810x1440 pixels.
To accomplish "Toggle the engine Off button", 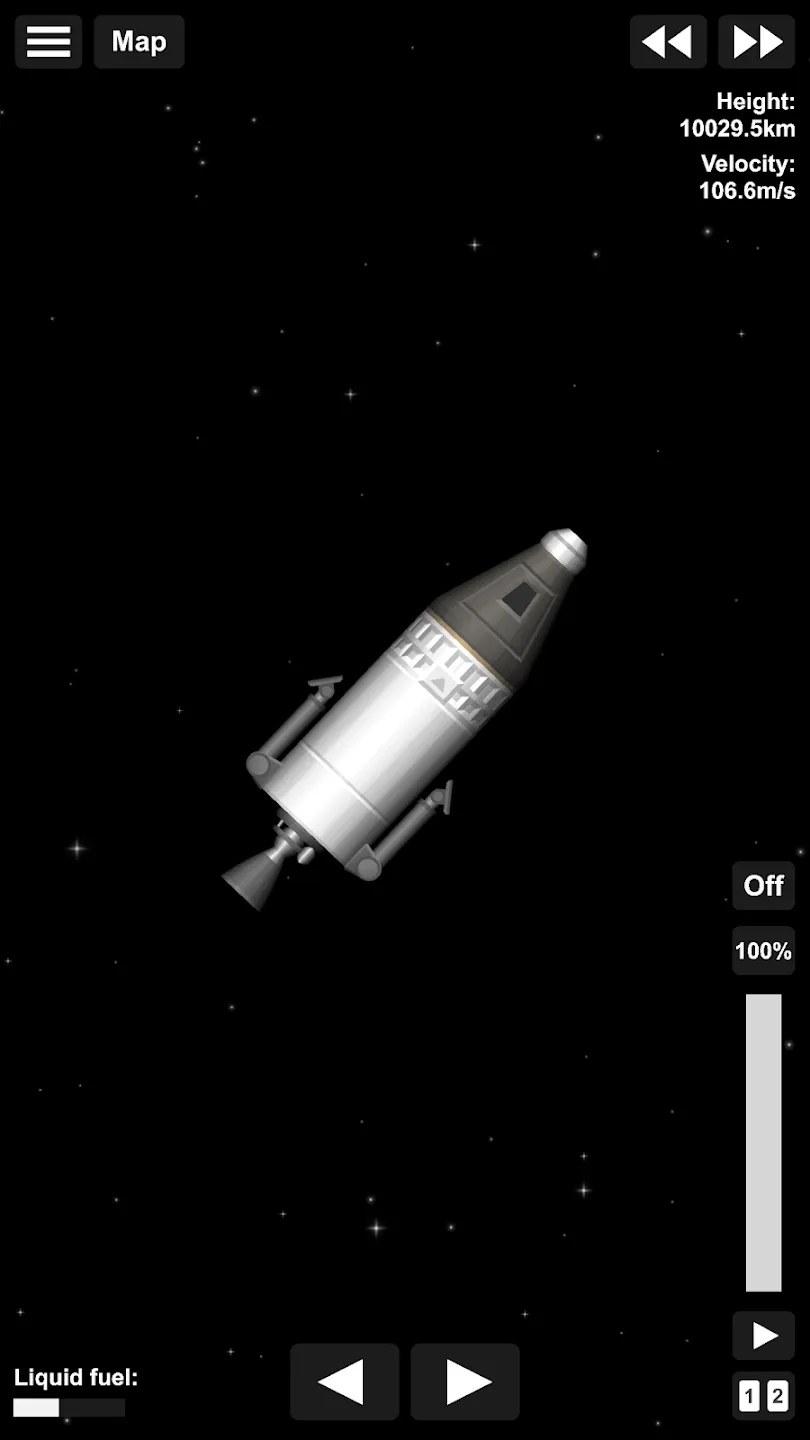I will coord(763,886).
